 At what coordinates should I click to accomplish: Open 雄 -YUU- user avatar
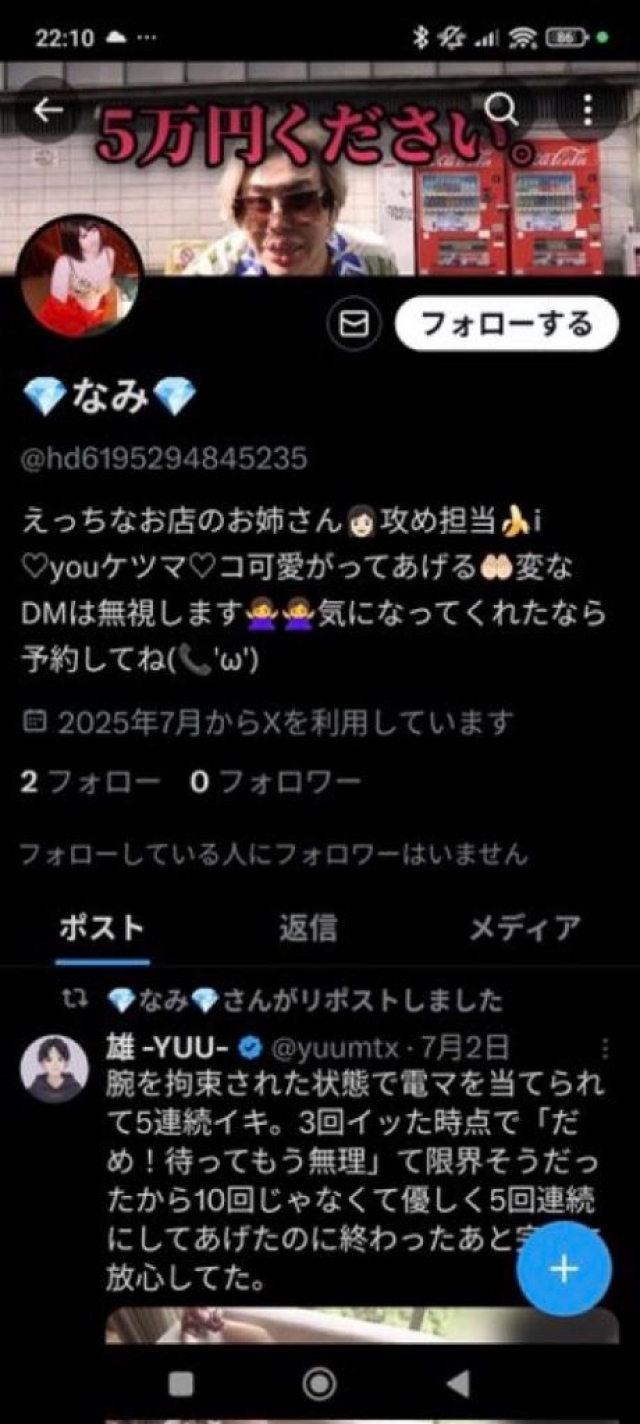pos(54,1069)
